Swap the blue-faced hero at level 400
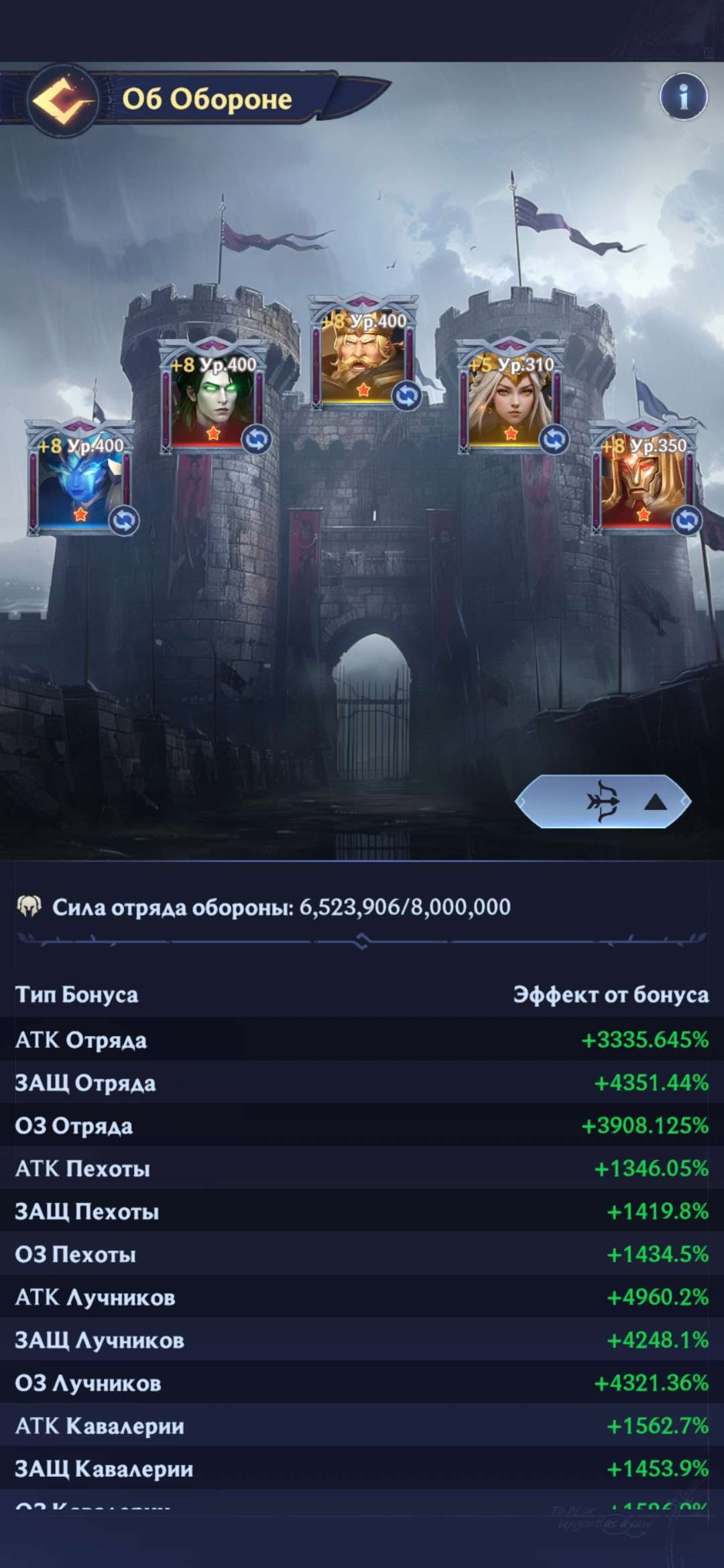 (x=123, y=521)
